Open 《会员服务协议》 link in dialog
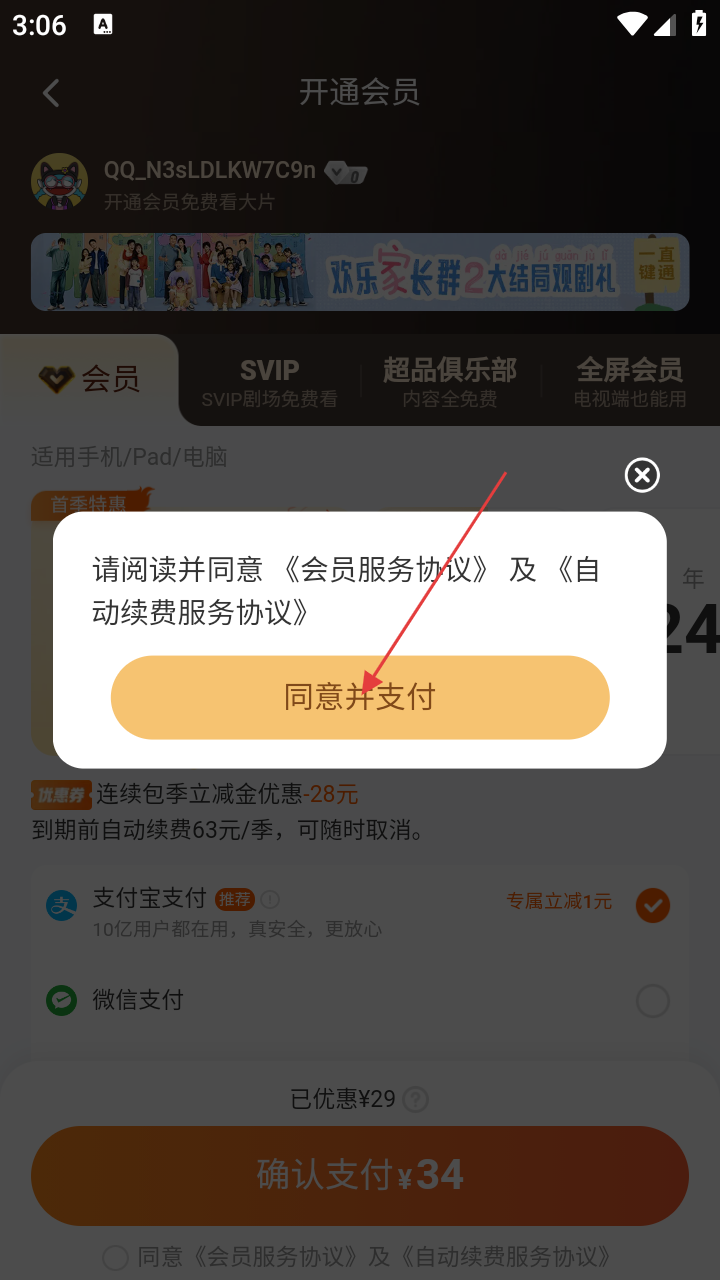The width and height of the screenshot is (720, 1280). [x=387, y=570]
